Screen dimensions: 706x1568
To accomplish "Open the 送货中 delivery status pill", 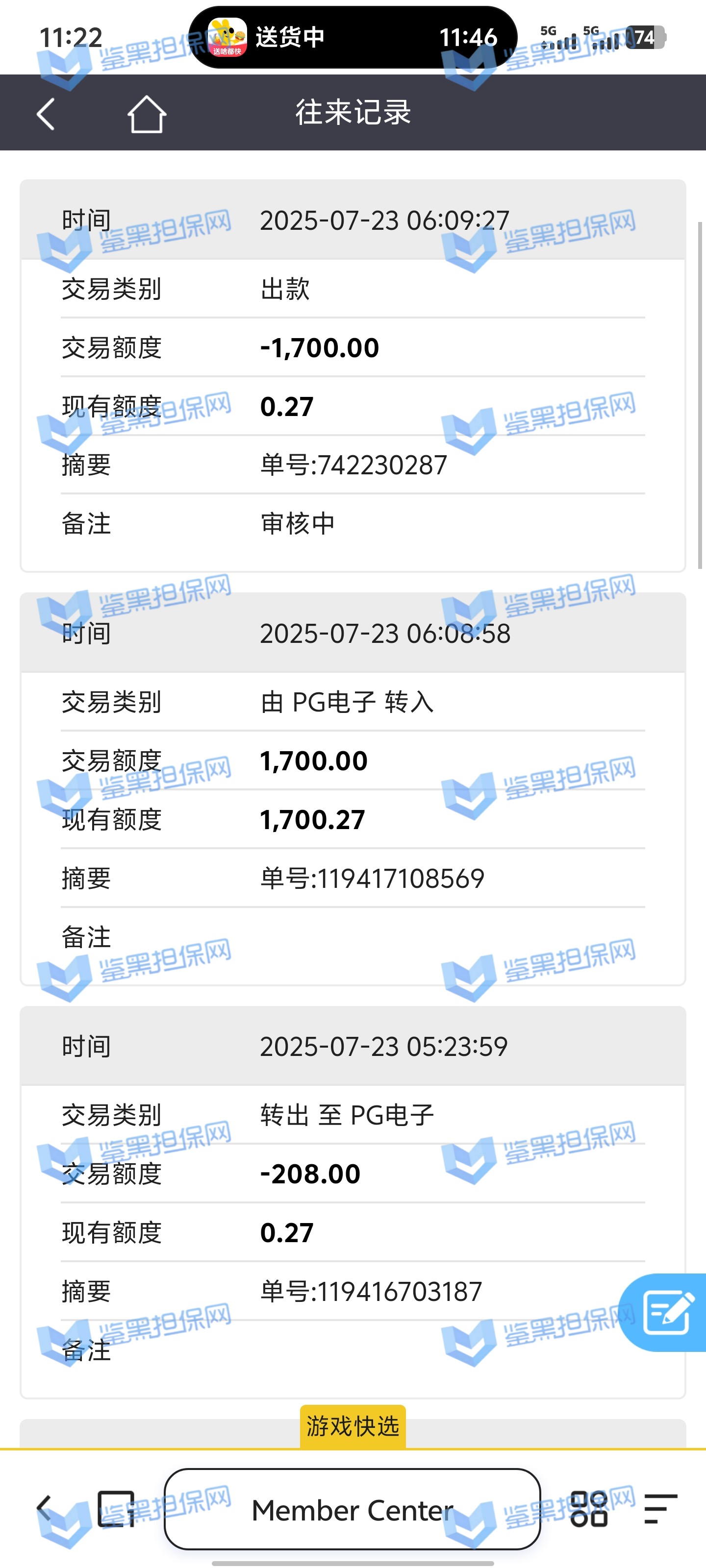I will point(352,37).
